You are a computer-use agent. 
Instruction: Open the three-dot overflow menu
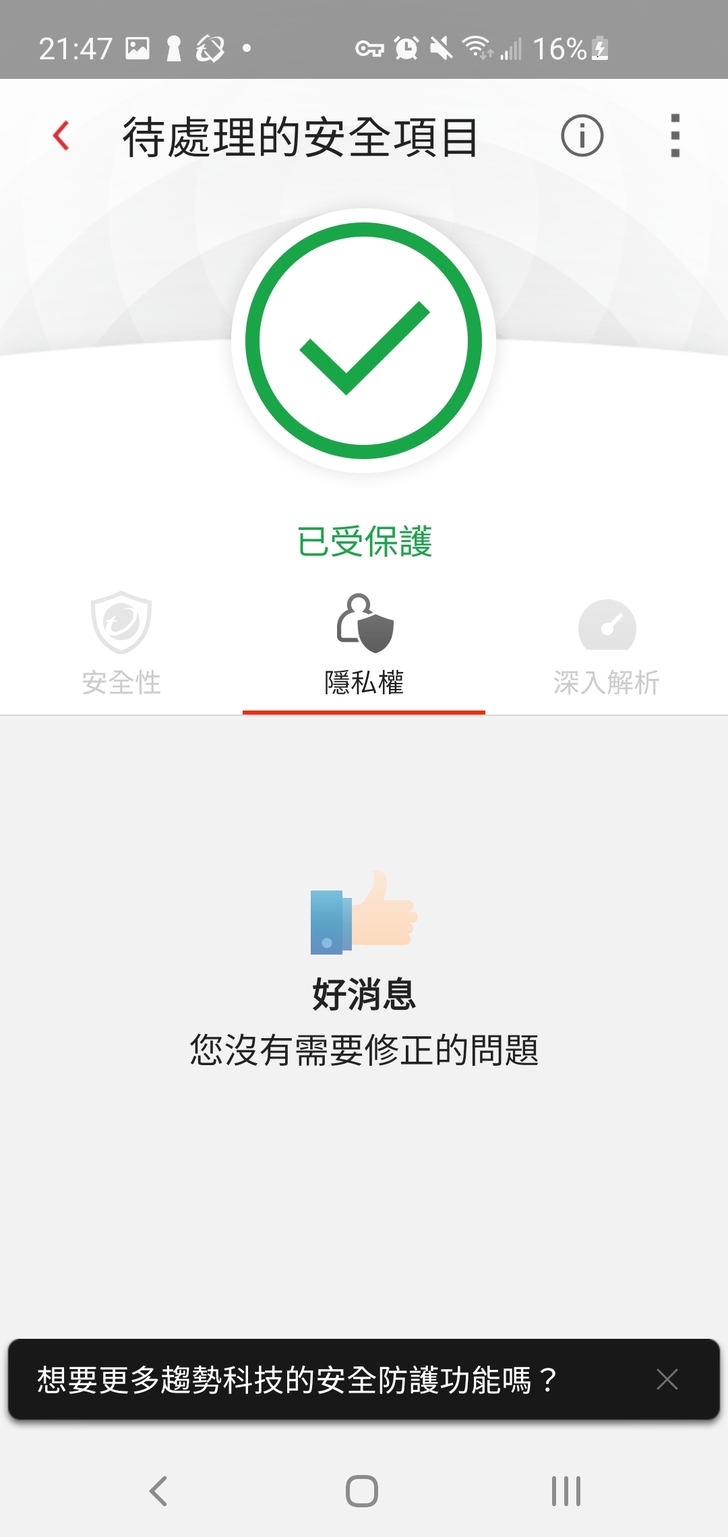(675, 136)
